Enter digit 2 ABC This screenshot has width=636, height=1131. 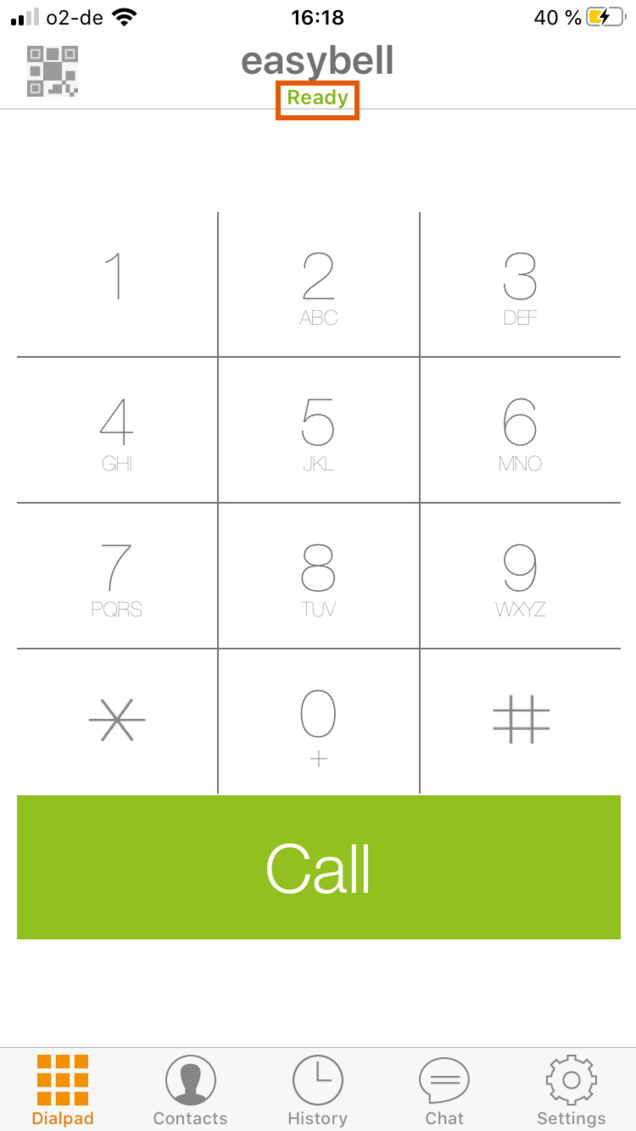coord(318,285)
